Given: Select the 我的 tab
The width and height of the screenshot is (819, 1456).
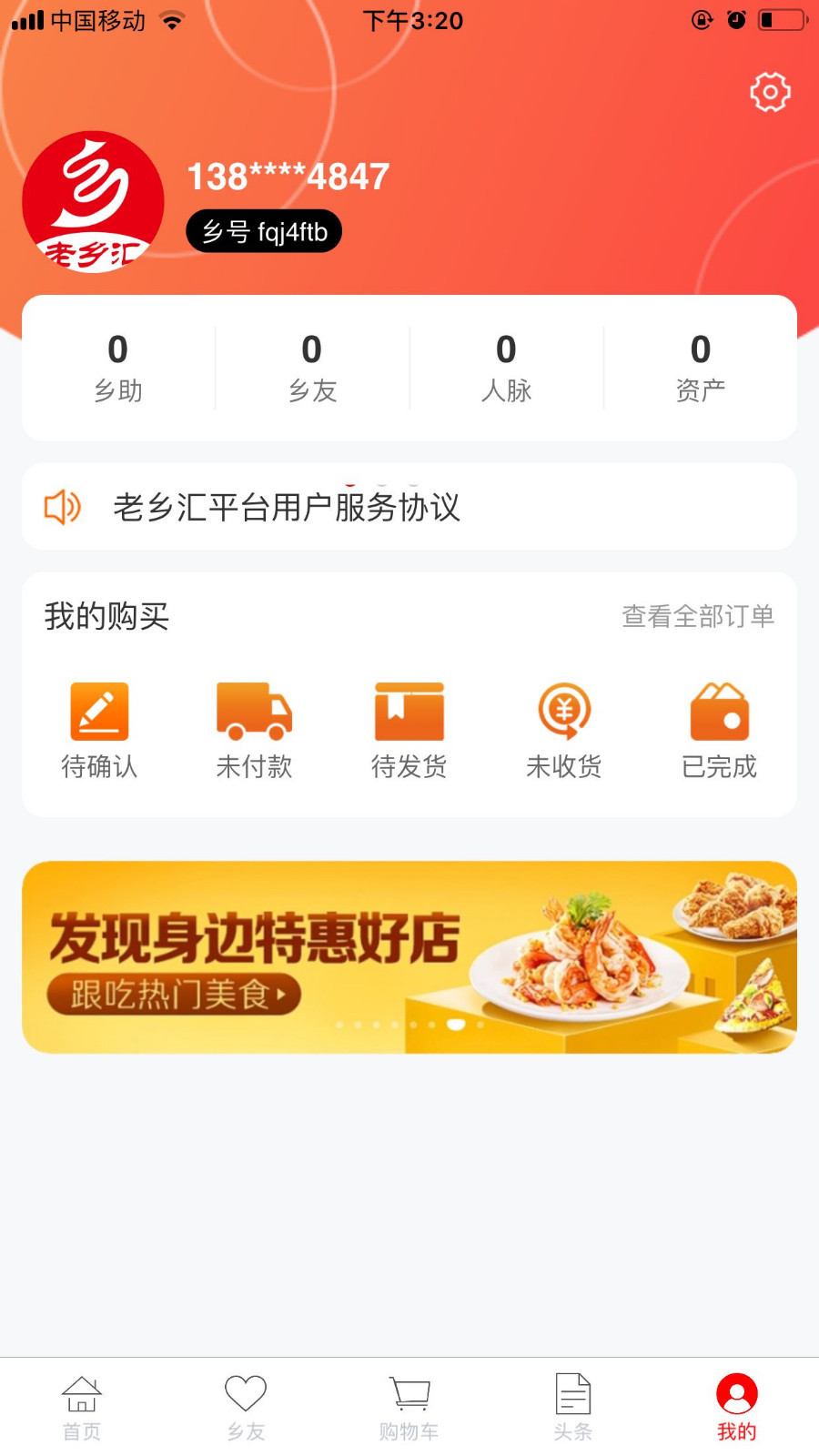Looking at the screenshot, I should point(737,1407).
